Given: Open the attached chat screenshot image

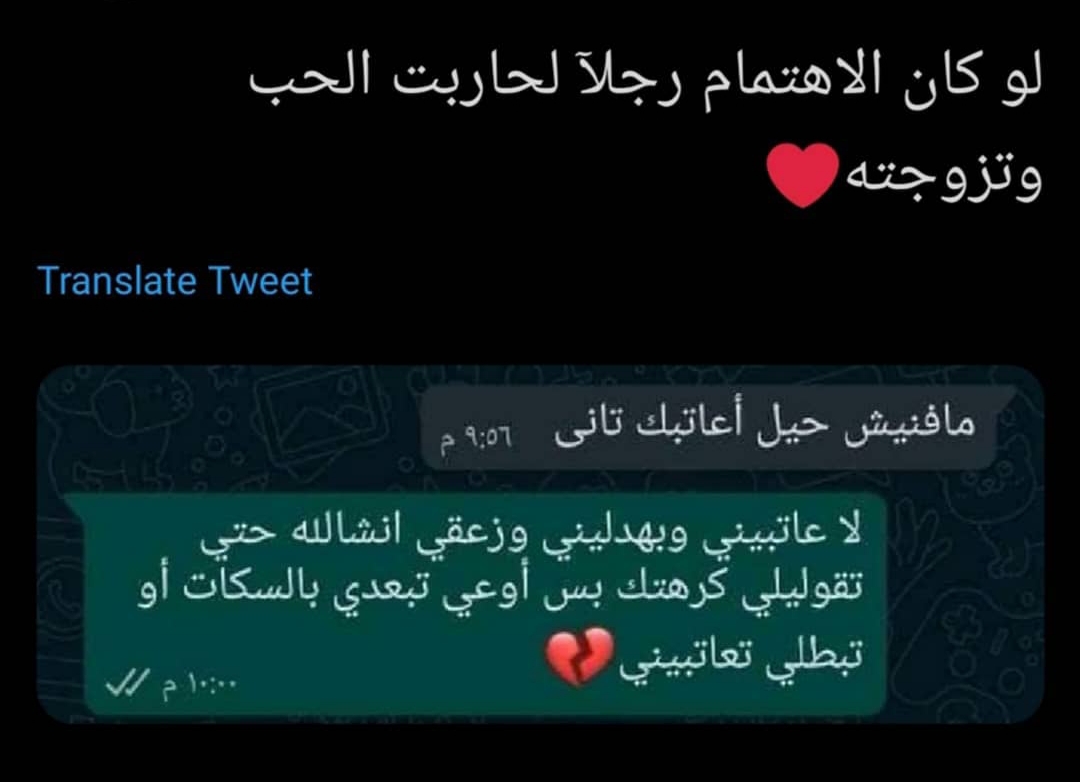Looking at the screenshot, I should (x=540, y=543).
